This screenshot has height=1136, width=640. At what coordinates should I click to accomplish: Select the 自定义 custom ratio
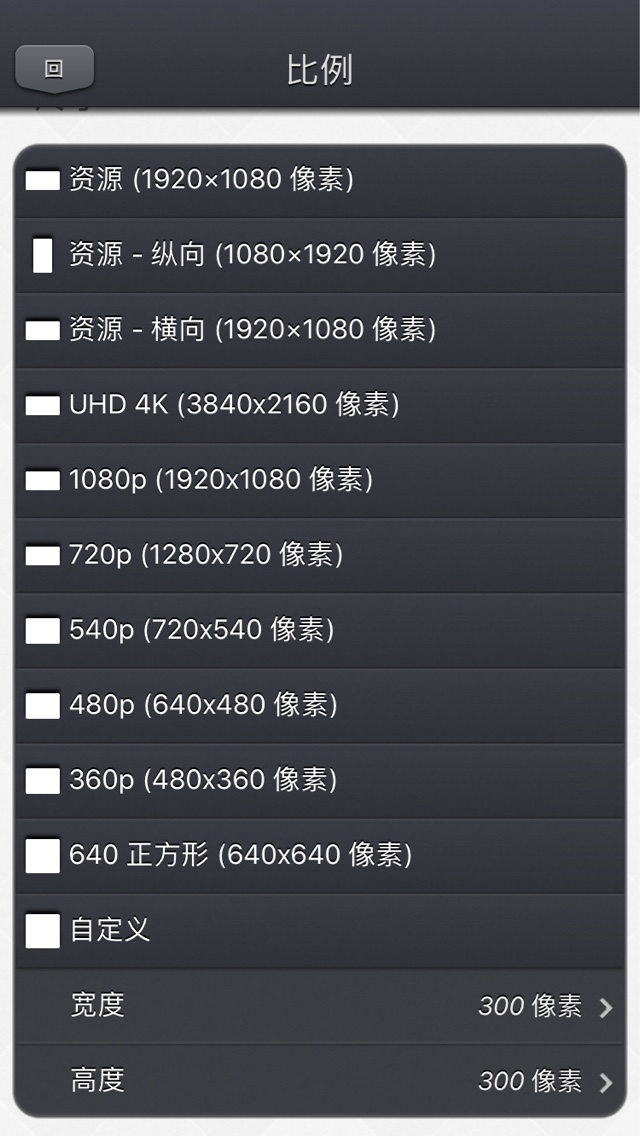point(320,930)
